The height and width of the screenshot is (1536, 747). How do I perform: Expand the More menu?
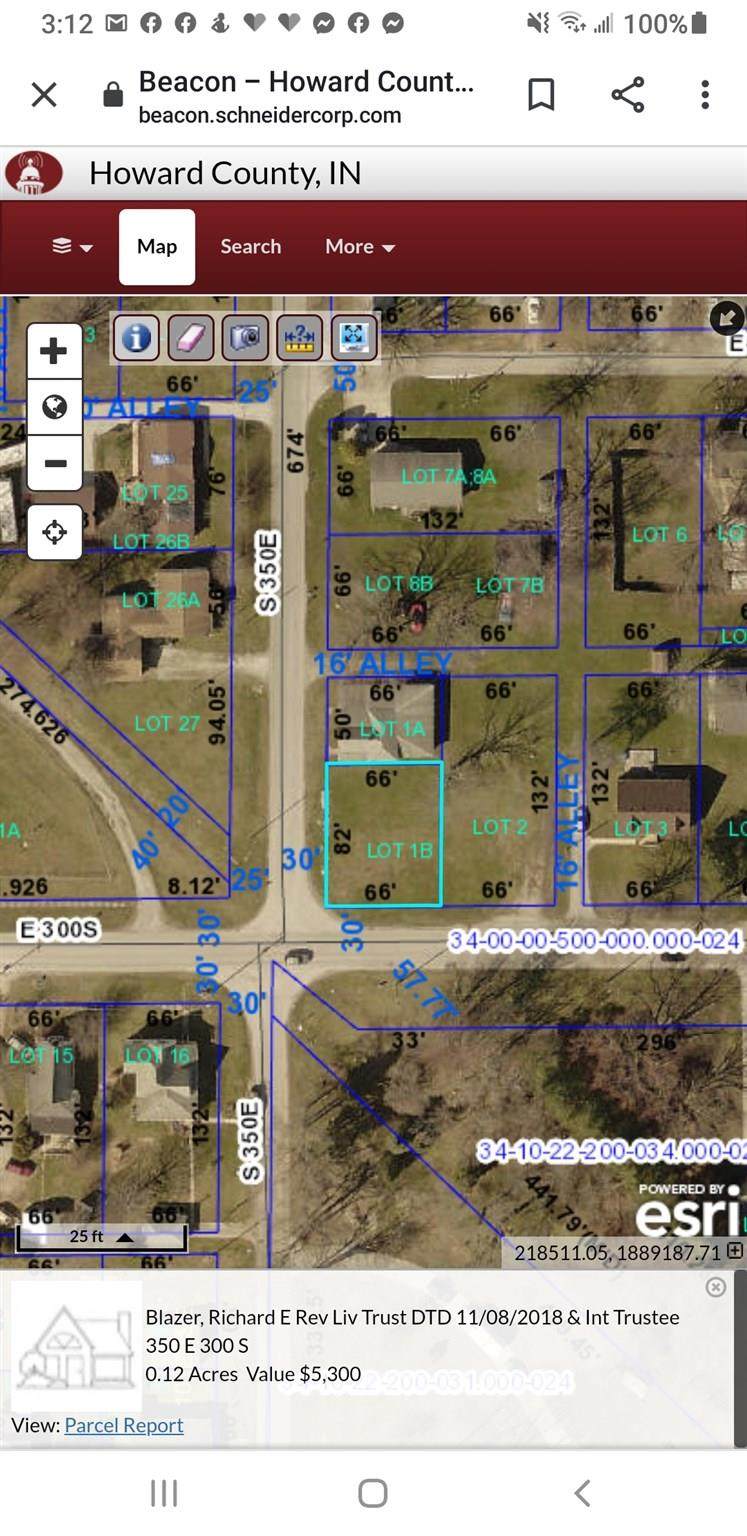click(360, 247)
